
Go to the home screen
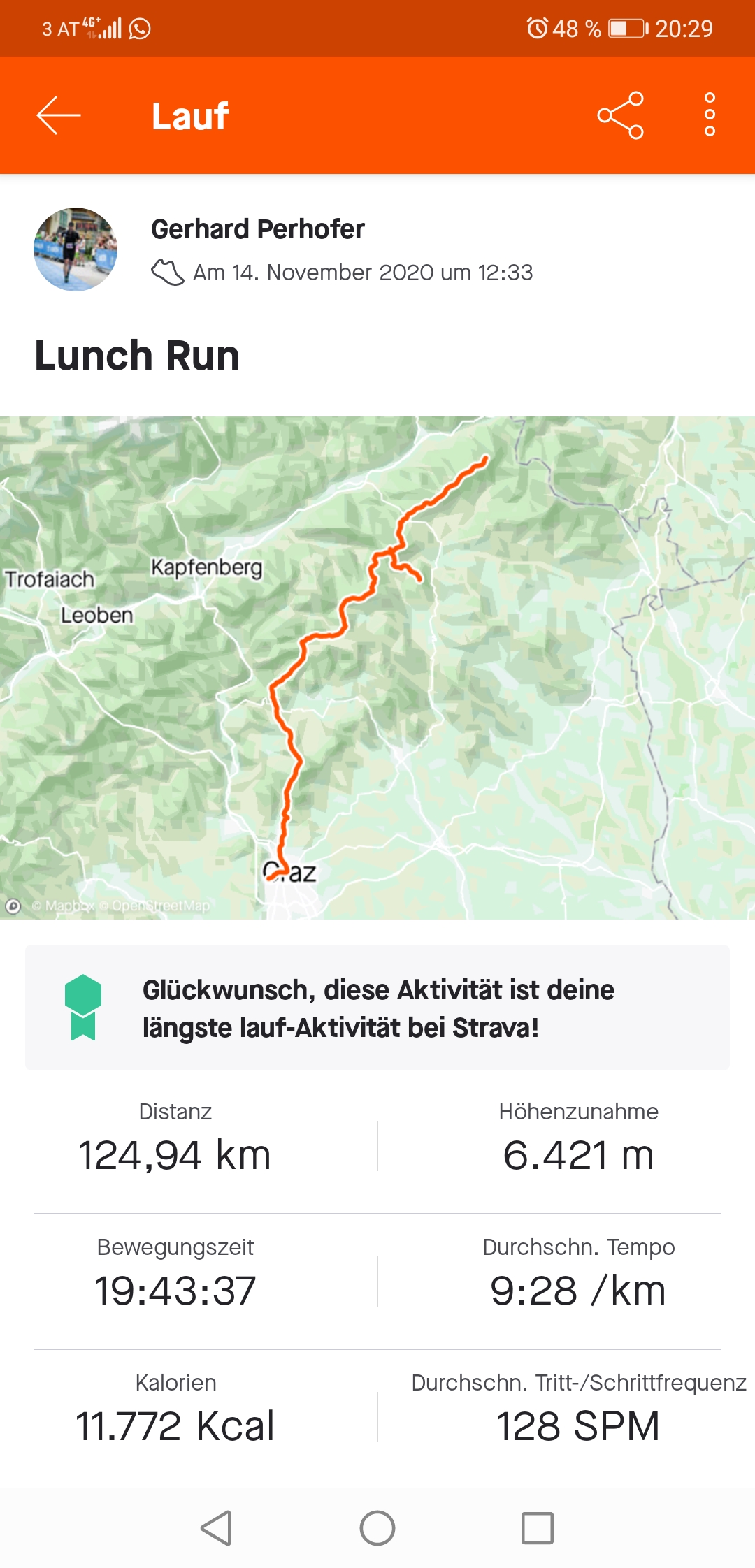377,1528
